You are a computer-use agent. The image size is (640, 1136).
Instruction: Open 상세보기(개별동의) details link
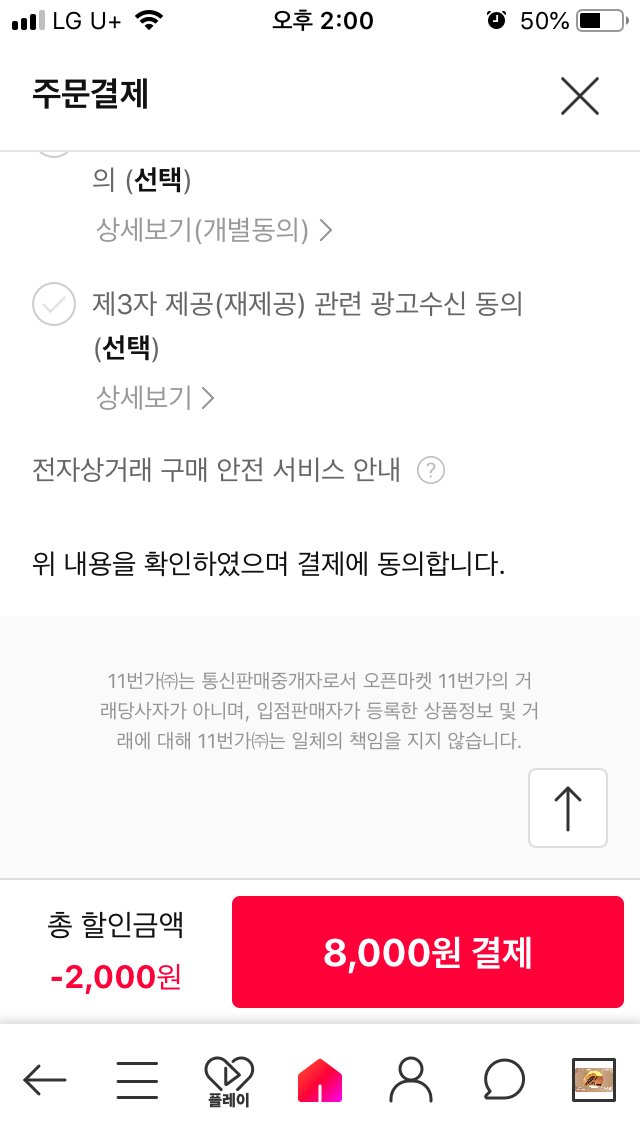click(214, 231)
